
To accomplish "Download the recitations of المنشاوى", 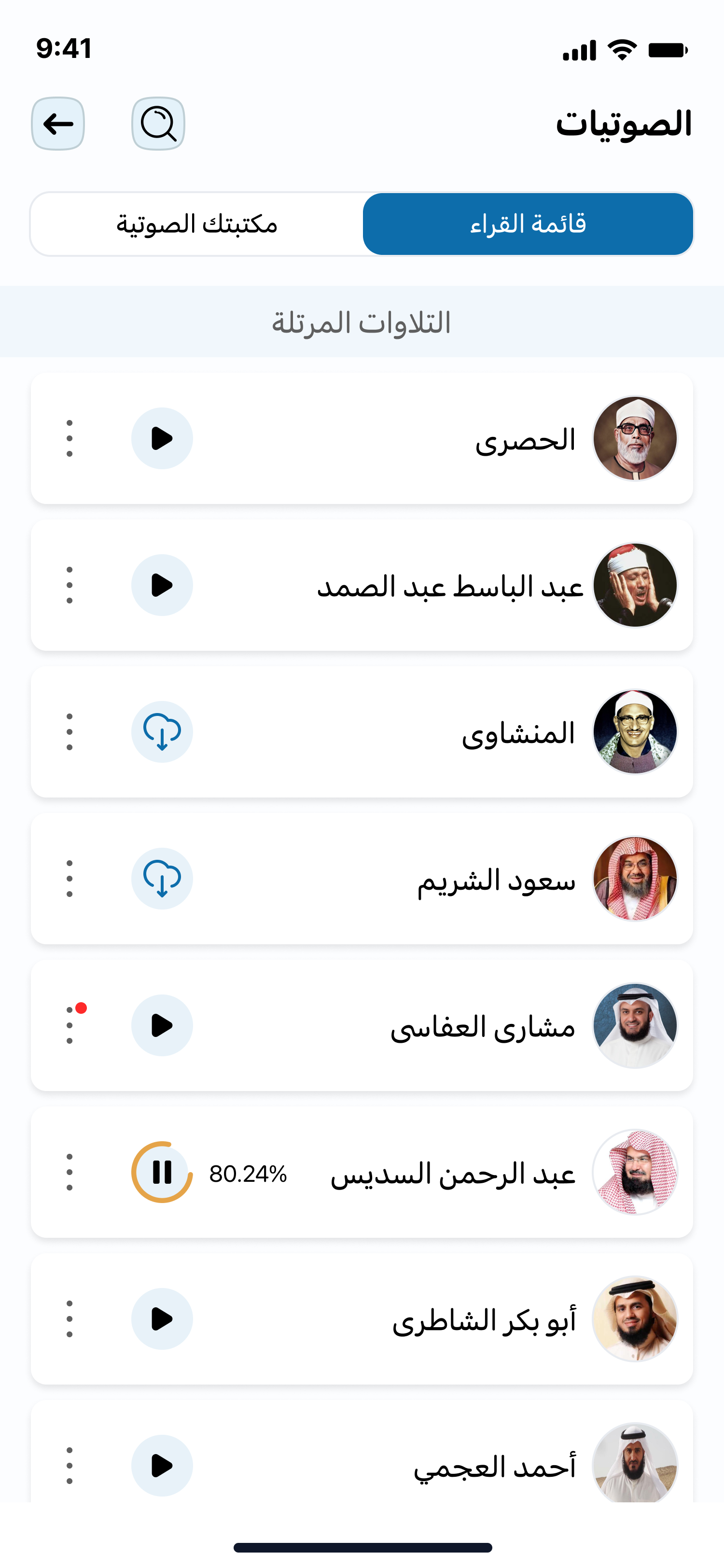I will point(162,732).
